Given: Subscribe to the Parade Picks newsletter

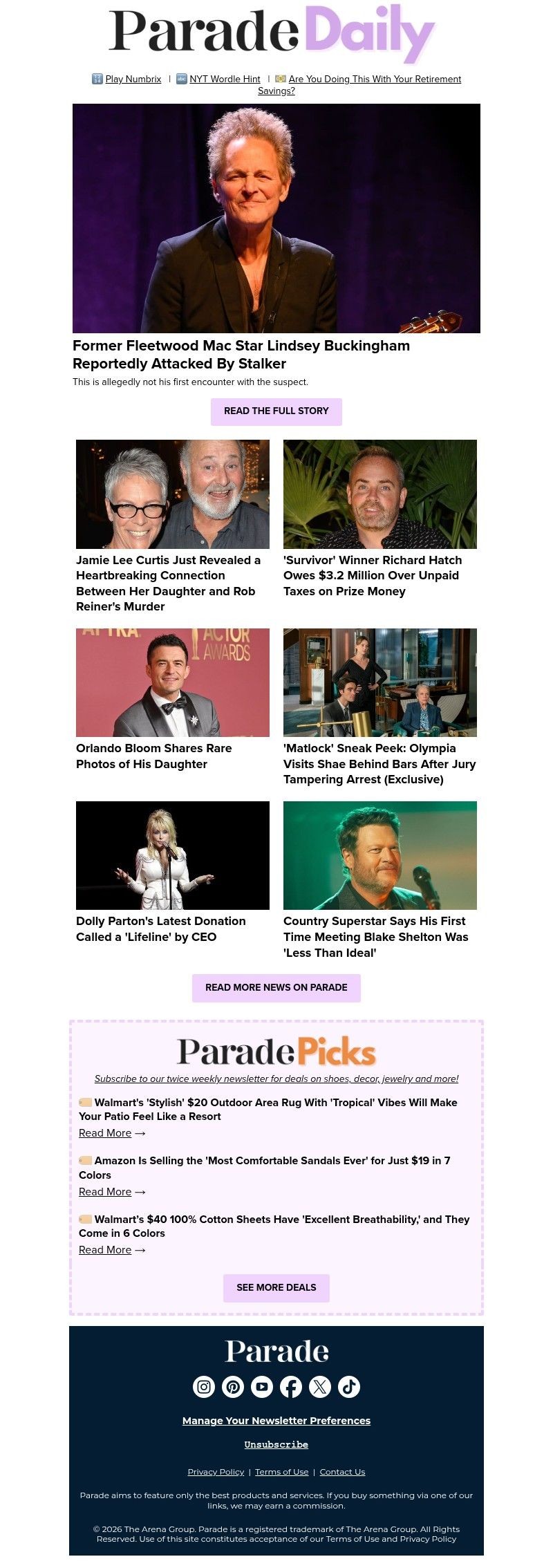Looking at the screenshot, I should [x=276, y=1079].
